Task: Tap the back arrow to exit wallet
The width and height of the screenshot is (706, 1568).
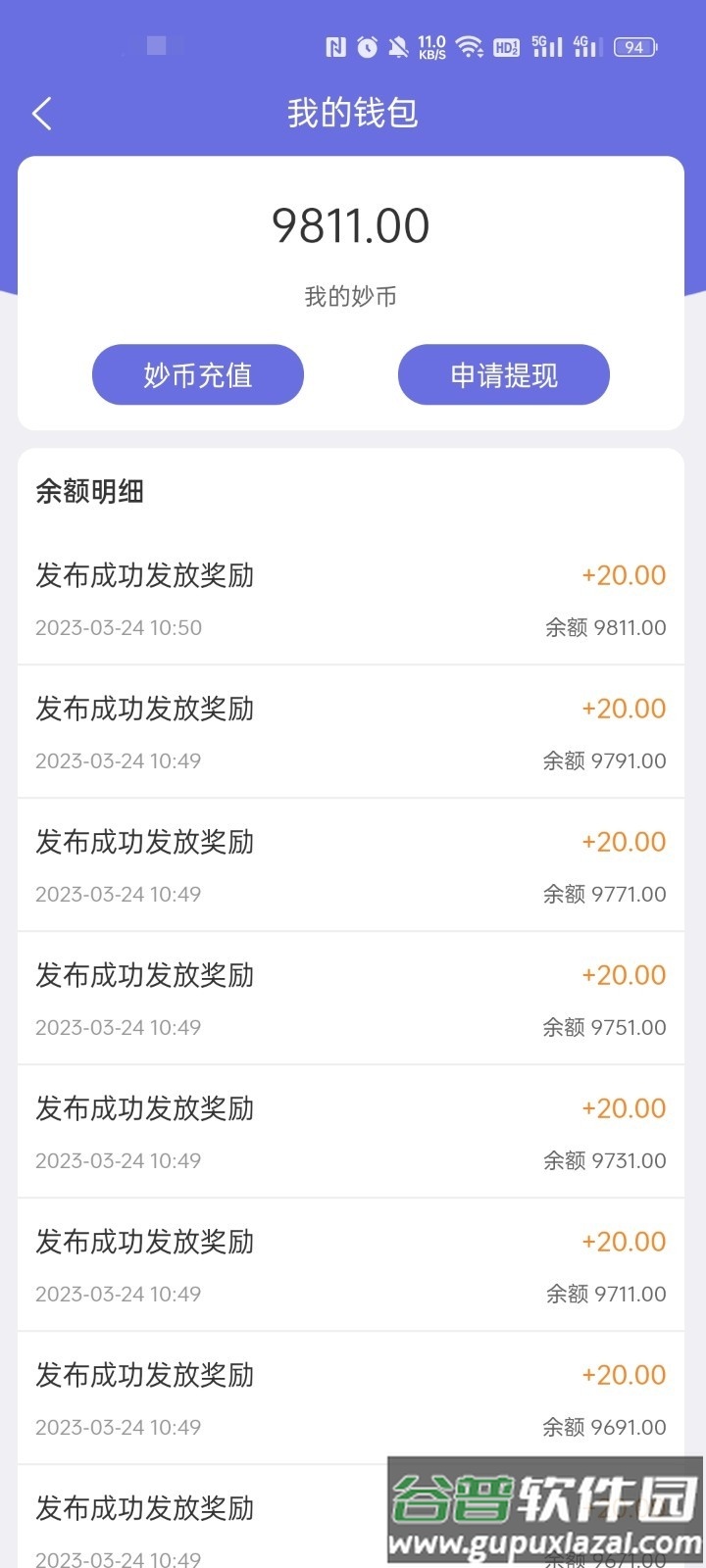Action: (x=41, y=114)
